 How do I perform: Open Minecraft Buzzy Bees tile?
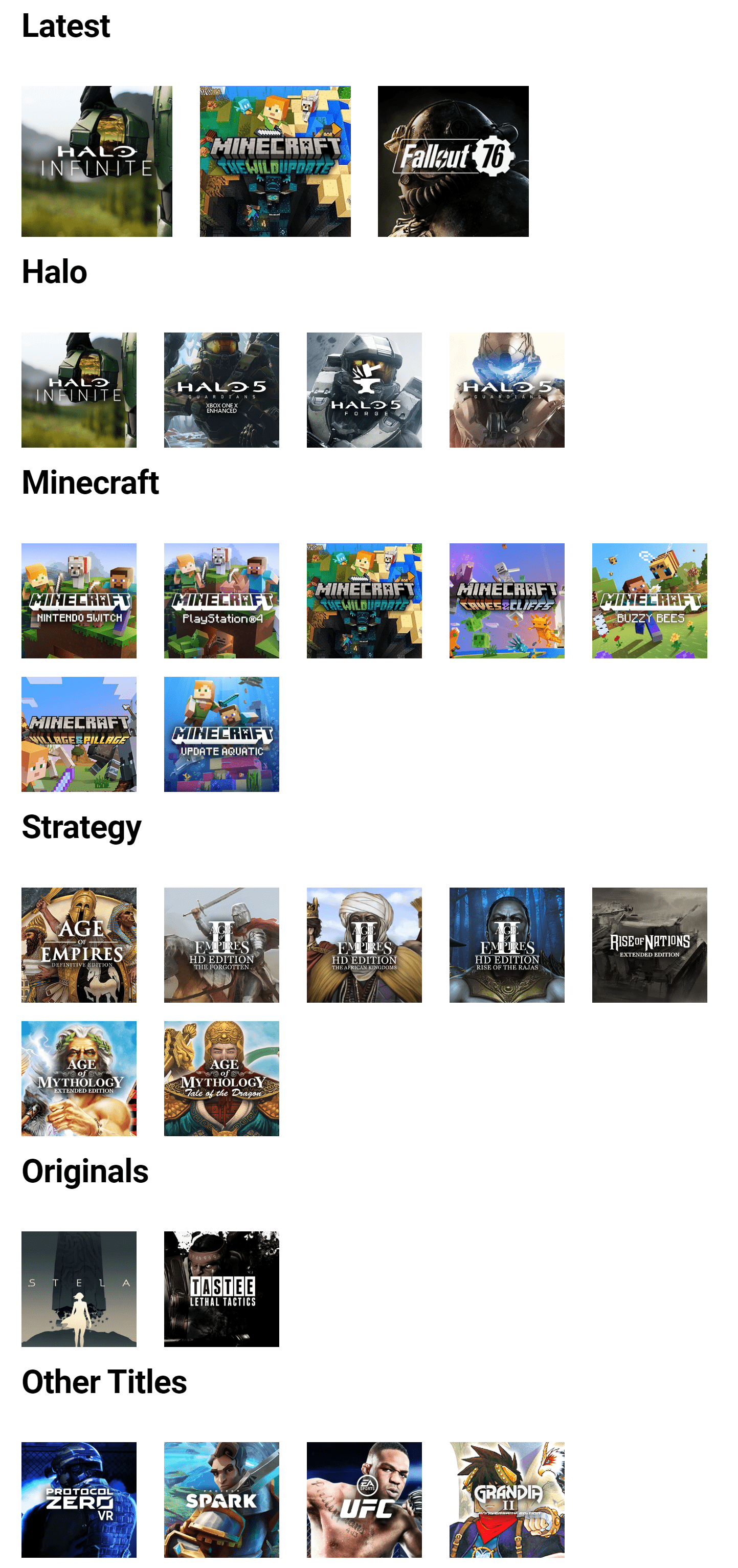(649, 600)
